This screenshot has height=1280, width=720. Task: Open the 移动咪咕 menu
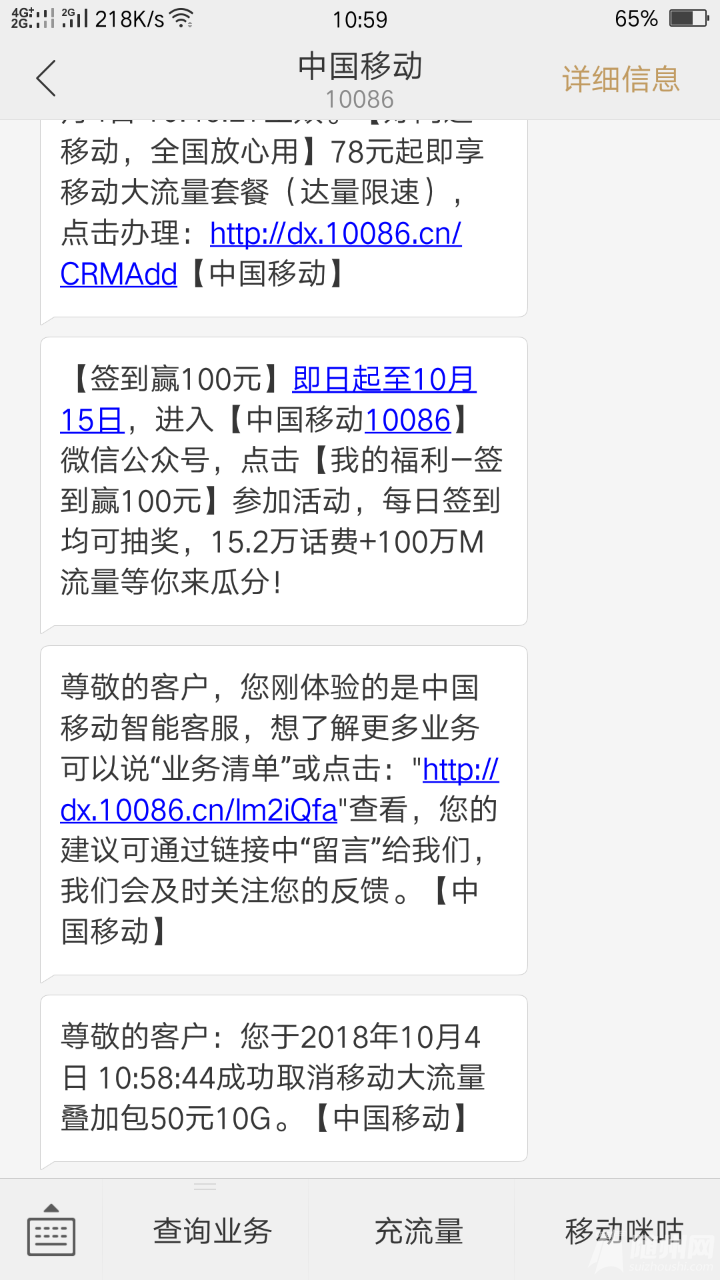pyautogui.click(x=624, y=1231)
